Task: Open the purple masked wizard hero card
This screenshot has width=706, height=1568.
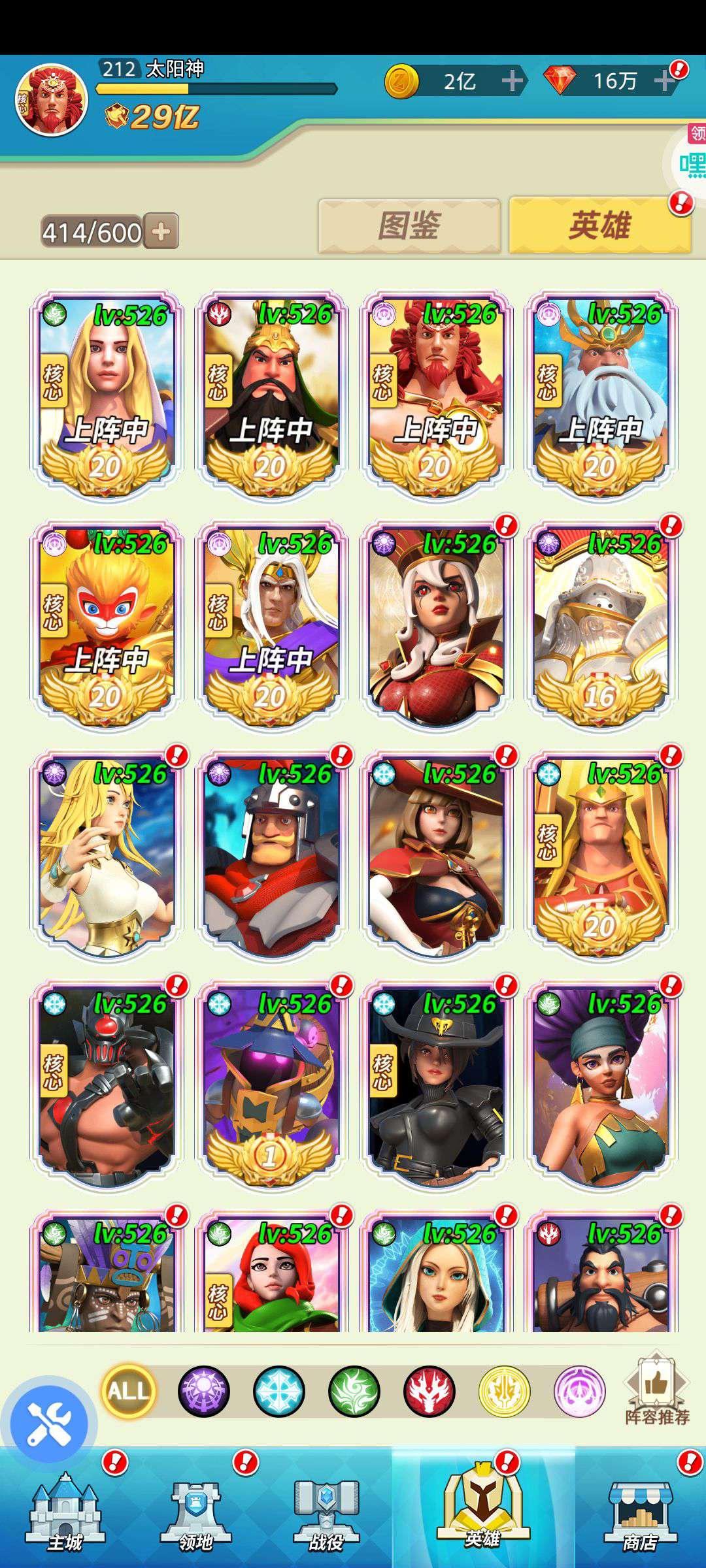Action: [x=271, y=1085]
